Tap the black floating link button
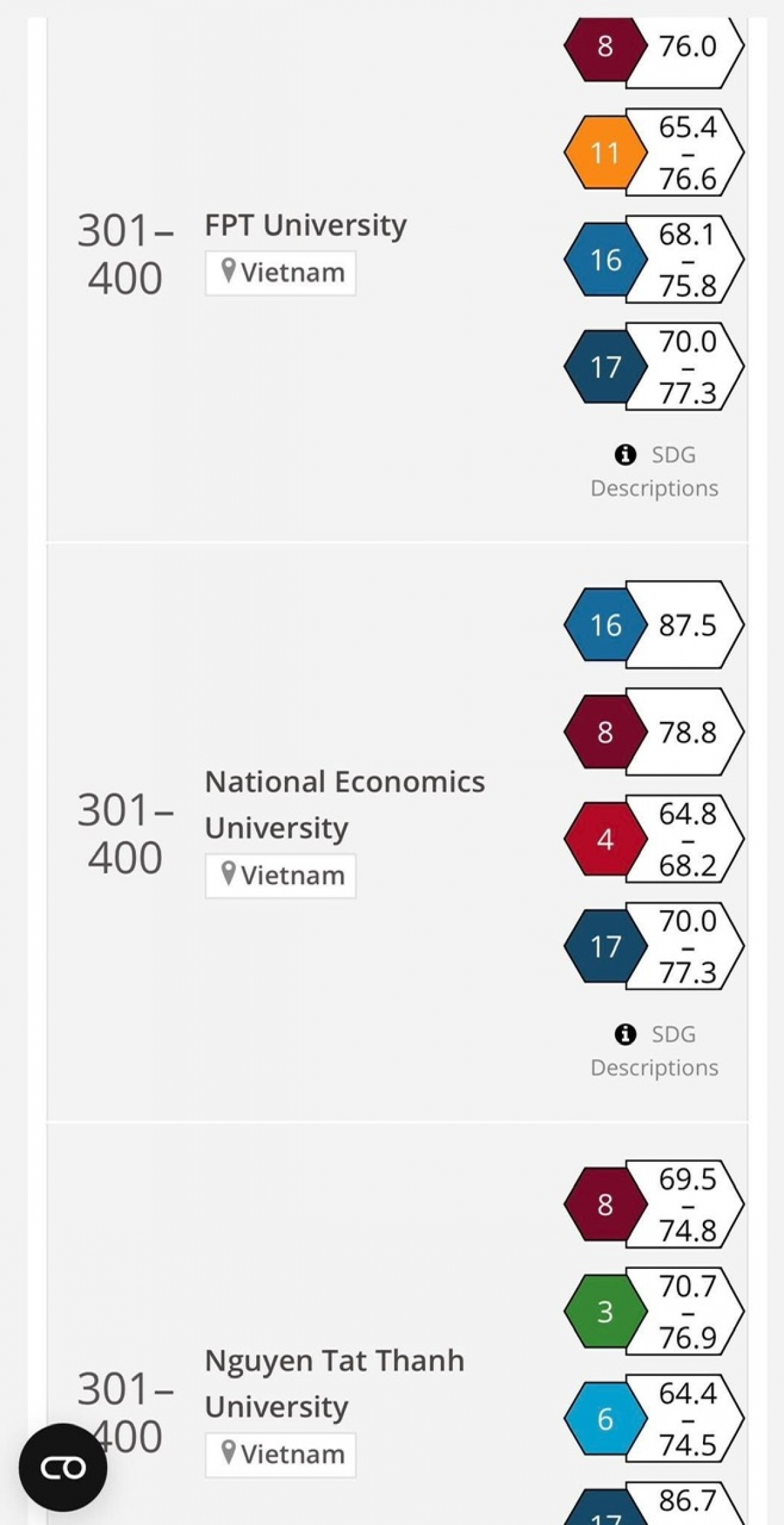Viewport: 784px width, 1525px height. click(63, 1468)
